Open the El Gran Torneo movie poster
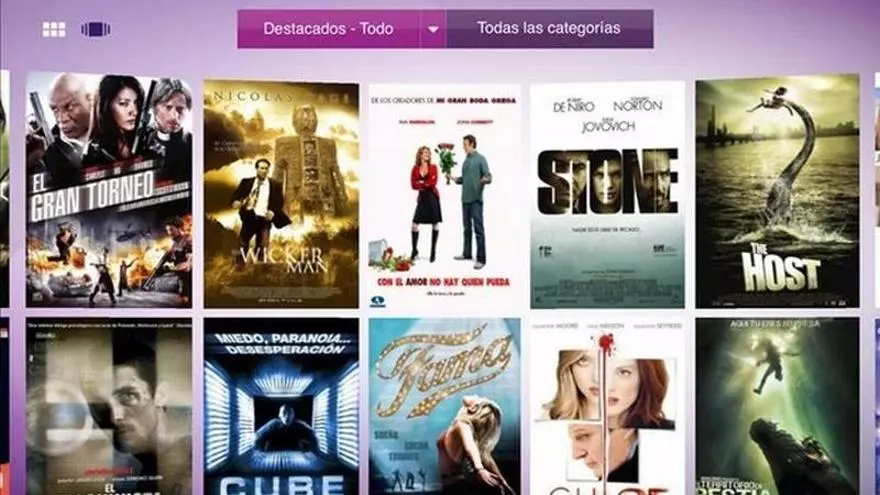The image size is (880, 495). coord(109,190)
